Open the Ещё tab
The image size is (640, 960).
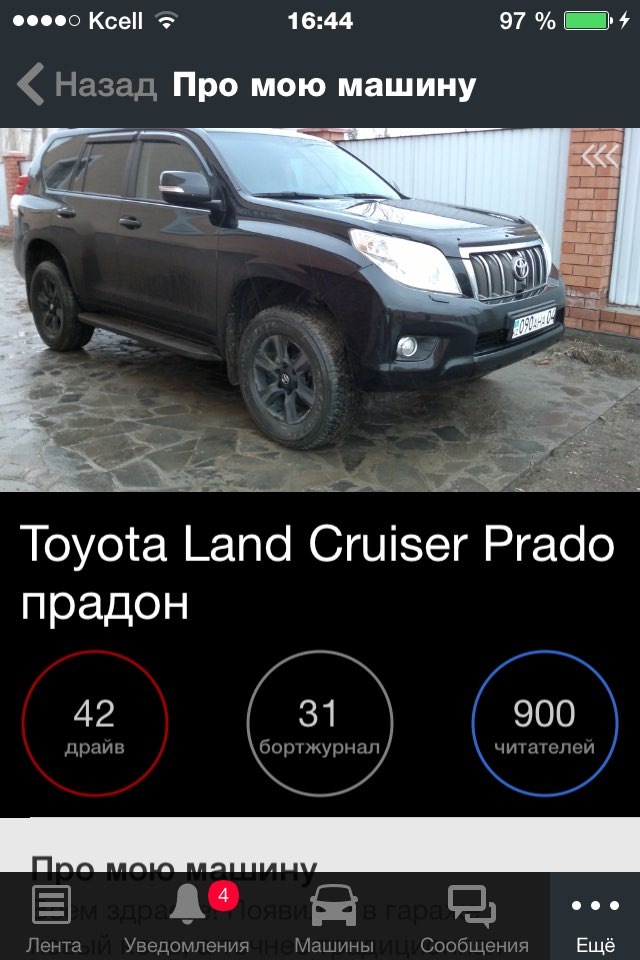595,917
